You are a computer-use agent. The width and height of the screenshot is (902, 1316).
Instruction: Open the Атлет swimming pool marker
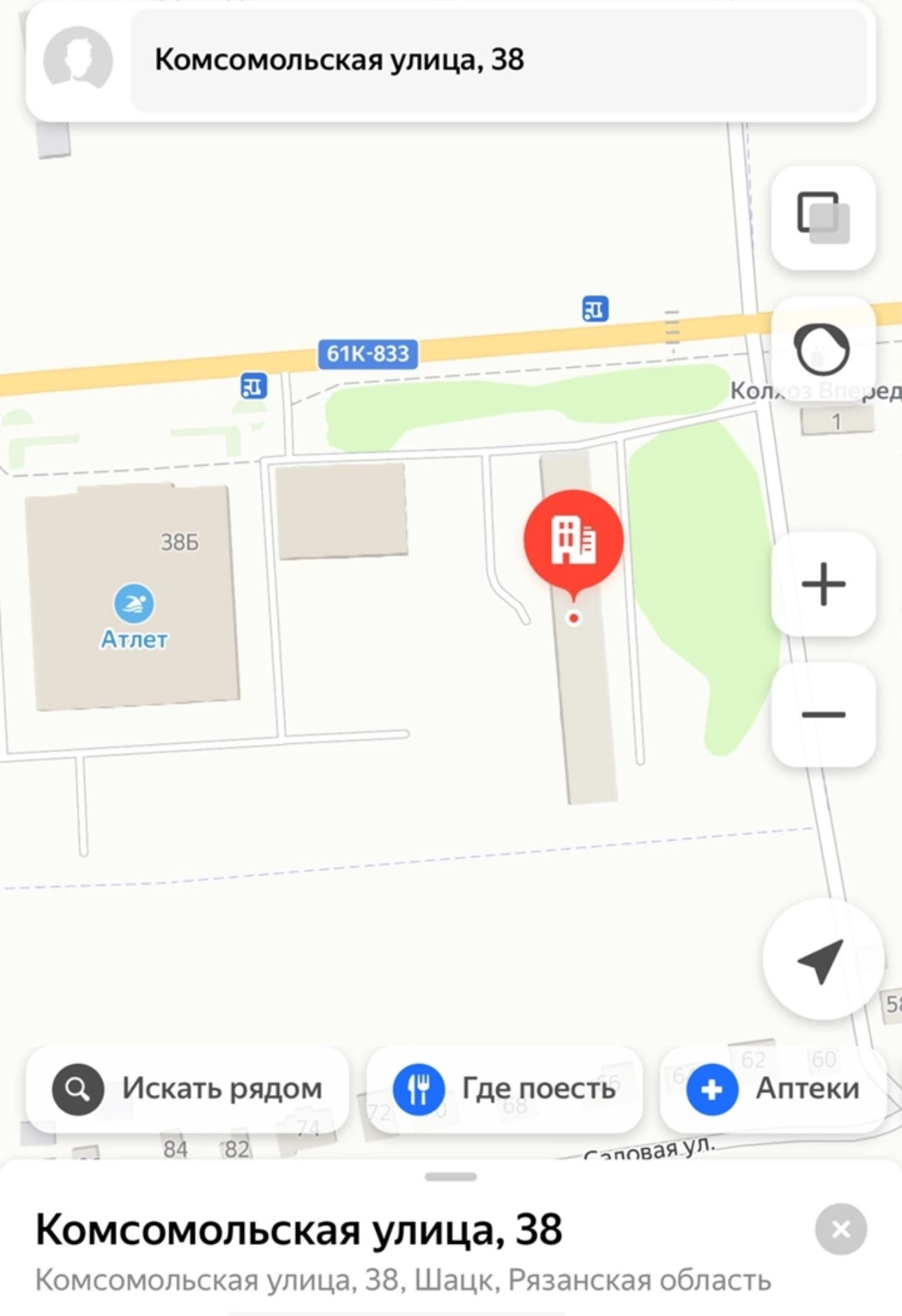(134, 603)
